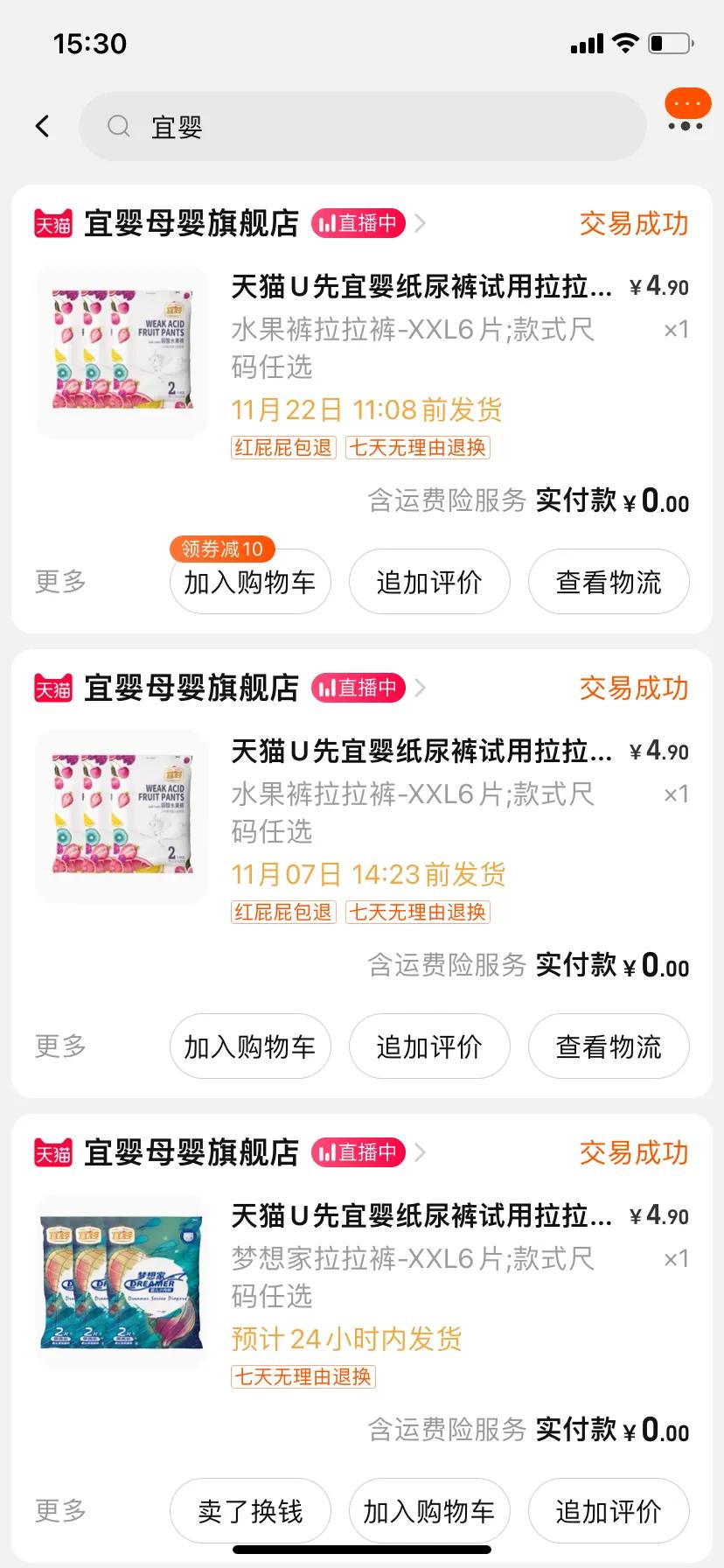724x1568 pixels.
Task: Tap 查看物流 on the second order
Action: click(609, 1046)
